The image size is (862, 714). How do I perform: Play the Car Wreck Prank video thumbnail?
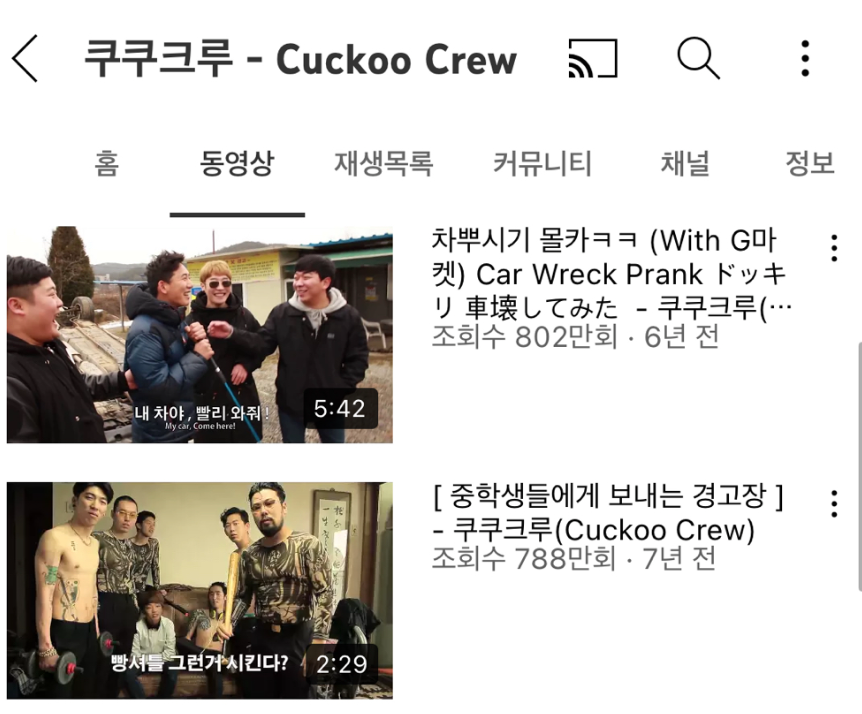200,334
